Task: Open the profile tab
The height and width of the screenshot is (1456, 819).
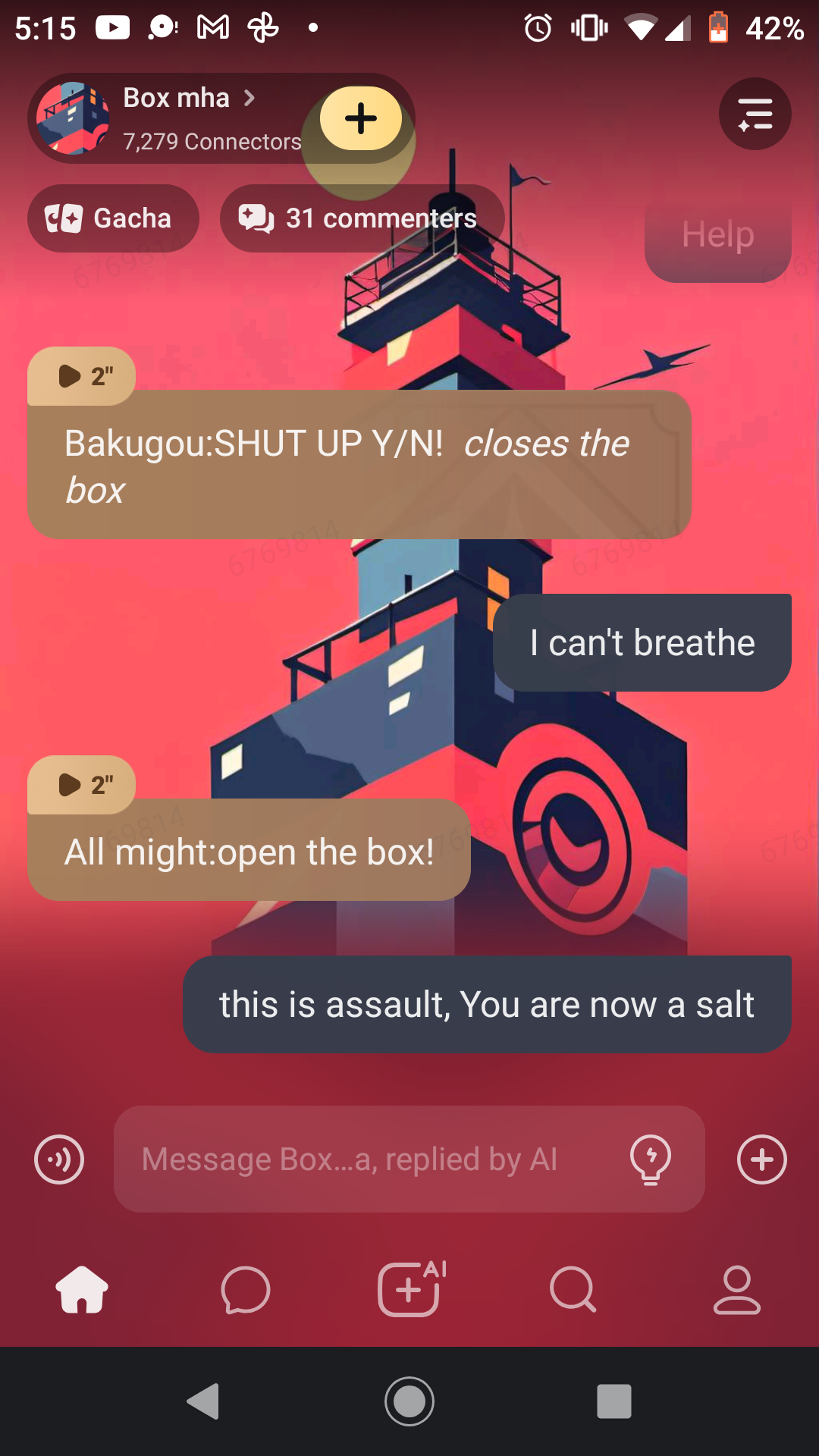Action: [736, 1289]
